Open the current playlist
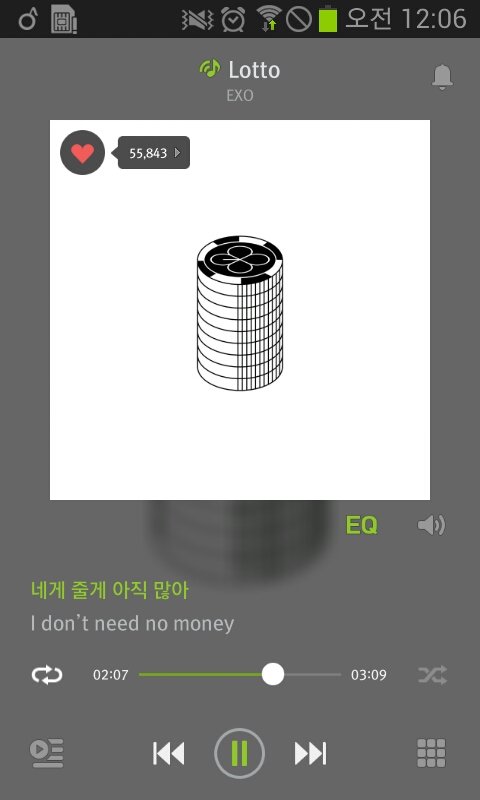 pos(46,753)
